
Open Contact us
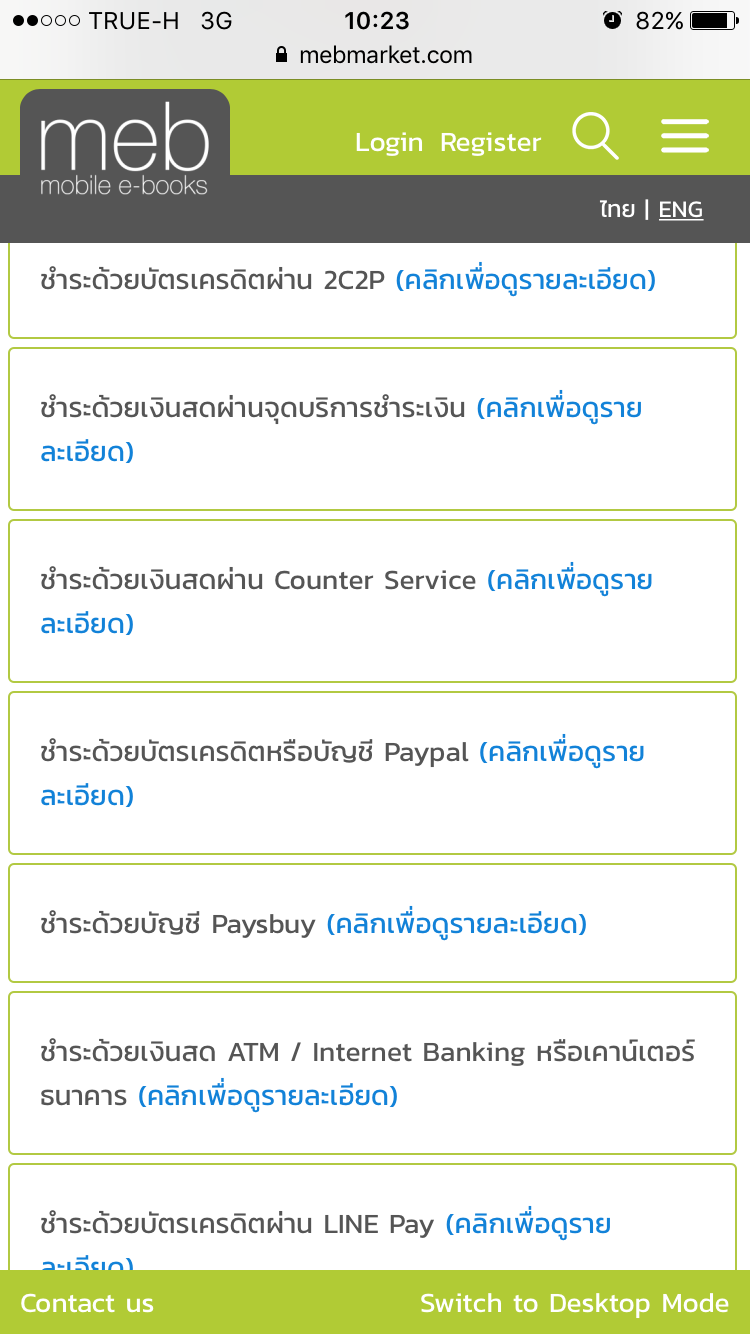[x=87, y=1303]
